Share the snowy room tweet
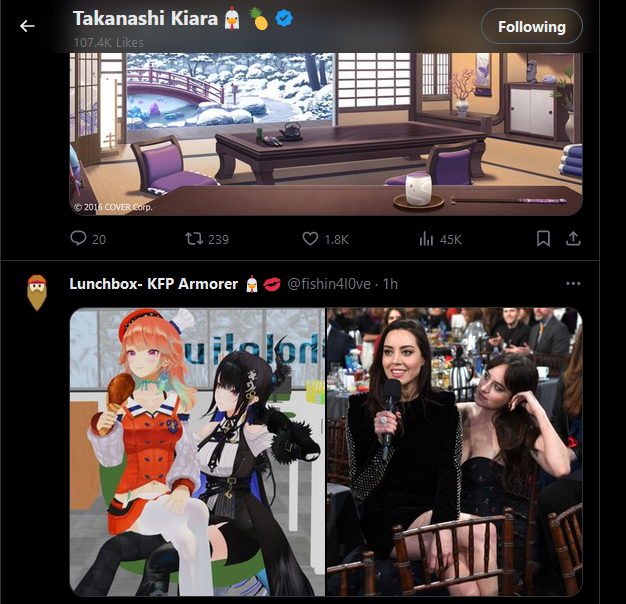This screenshot has width=626, height=604. 573,239
